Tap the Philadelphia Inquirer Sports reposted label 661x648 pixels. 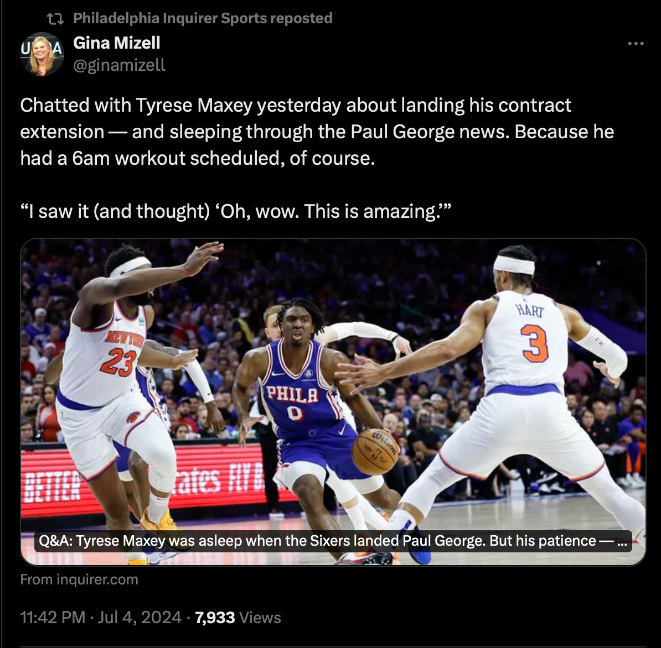202,18
